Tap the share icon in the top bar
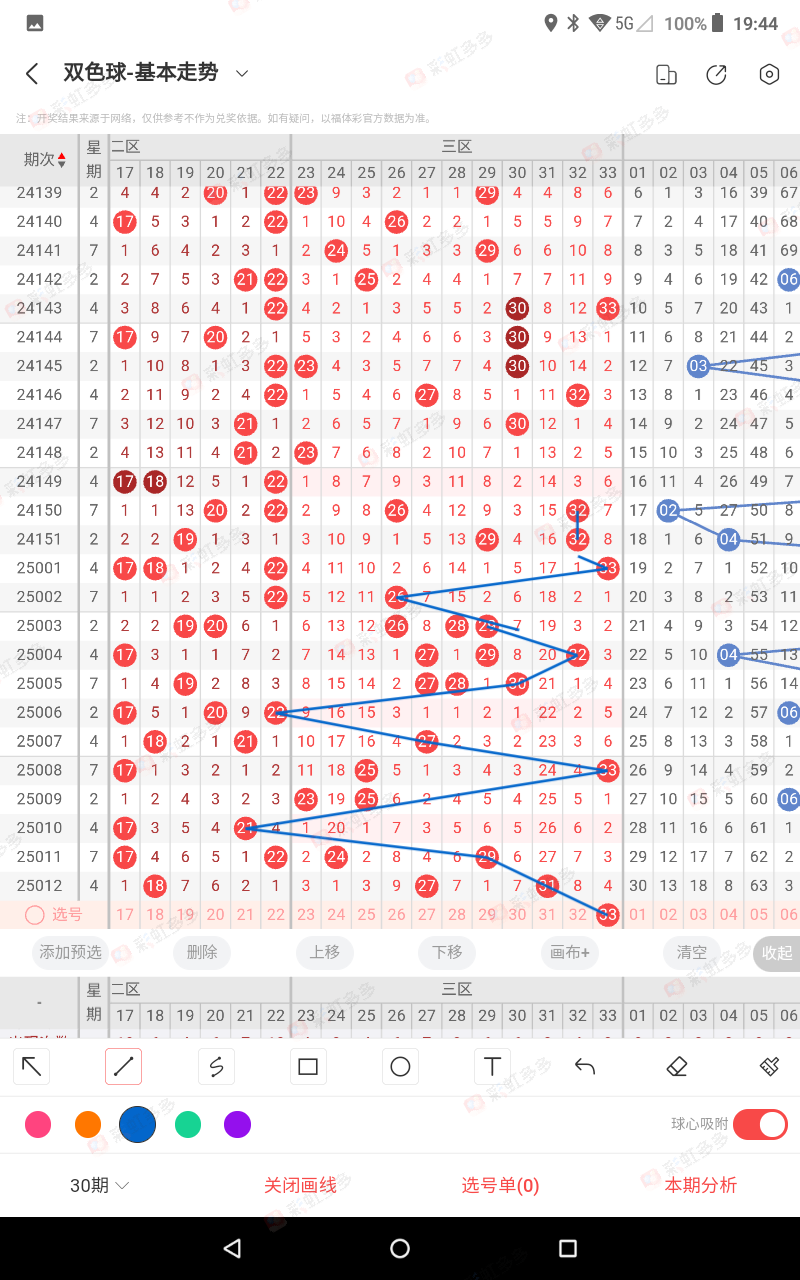800x1280 pixels. 716,74
